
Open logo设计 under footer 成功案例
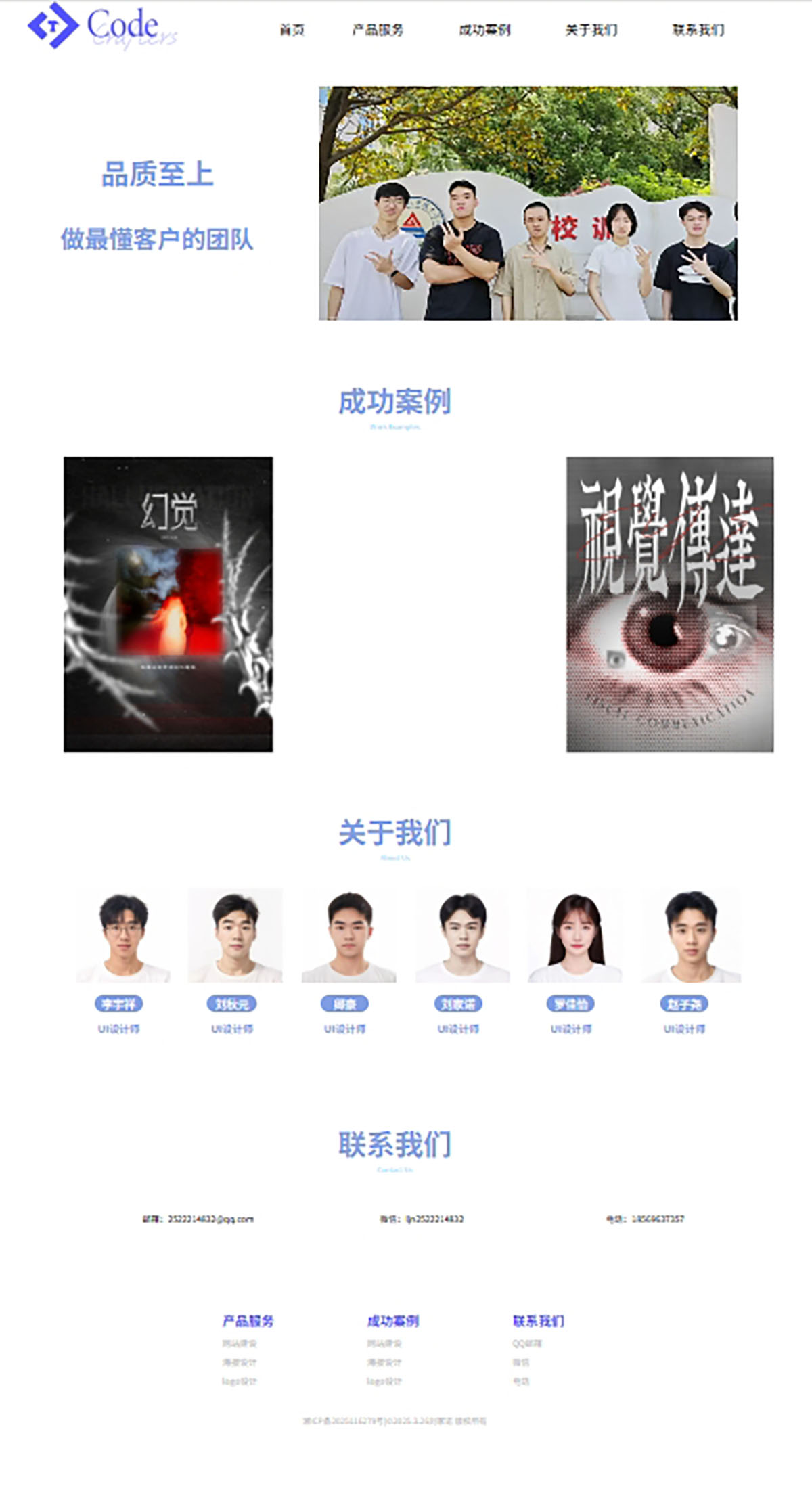coord(384,1381)
